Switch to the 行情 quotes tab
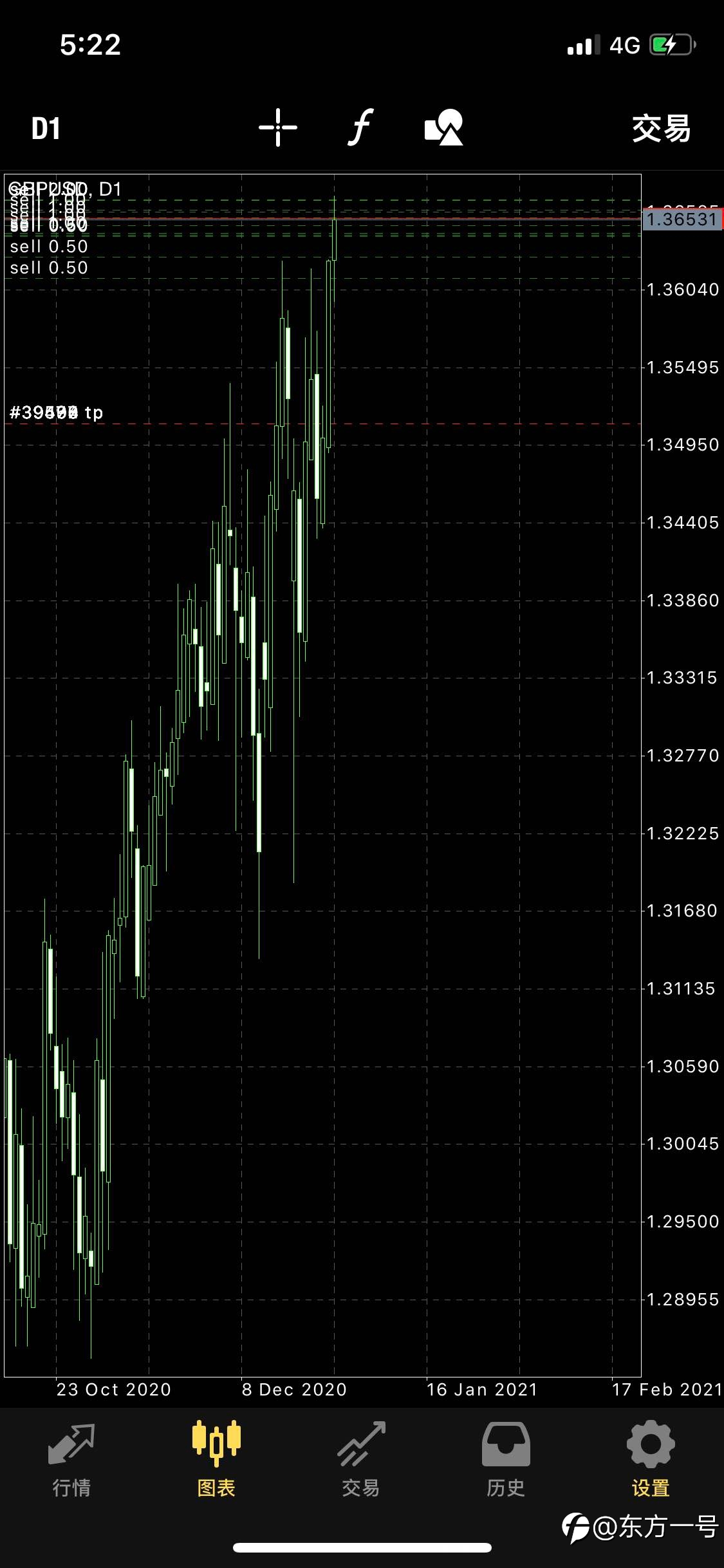 [x=71, y=1461]
